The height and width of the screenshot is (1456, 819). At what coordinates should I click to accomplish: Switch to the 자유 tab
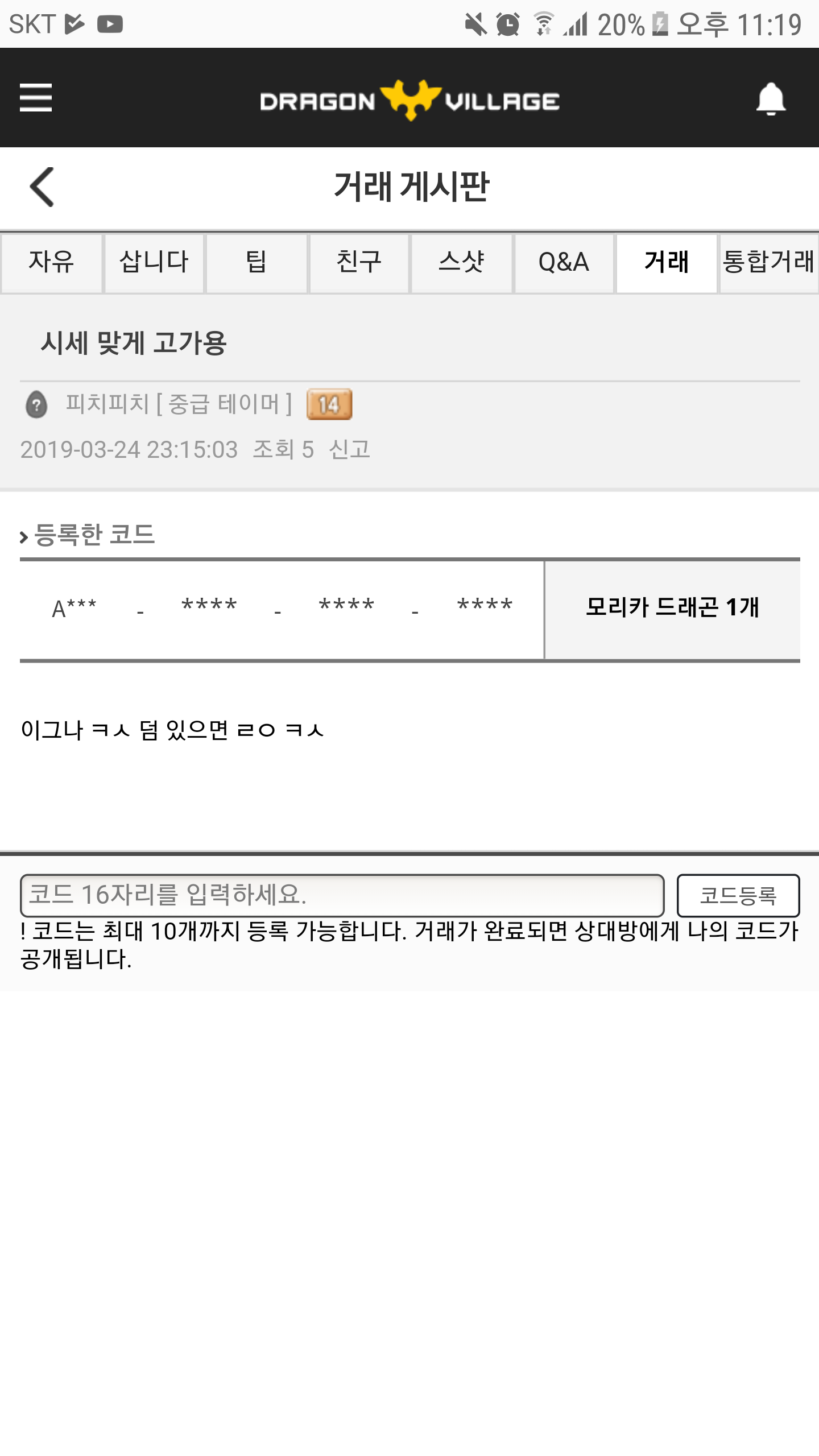[x=52, y=262]
